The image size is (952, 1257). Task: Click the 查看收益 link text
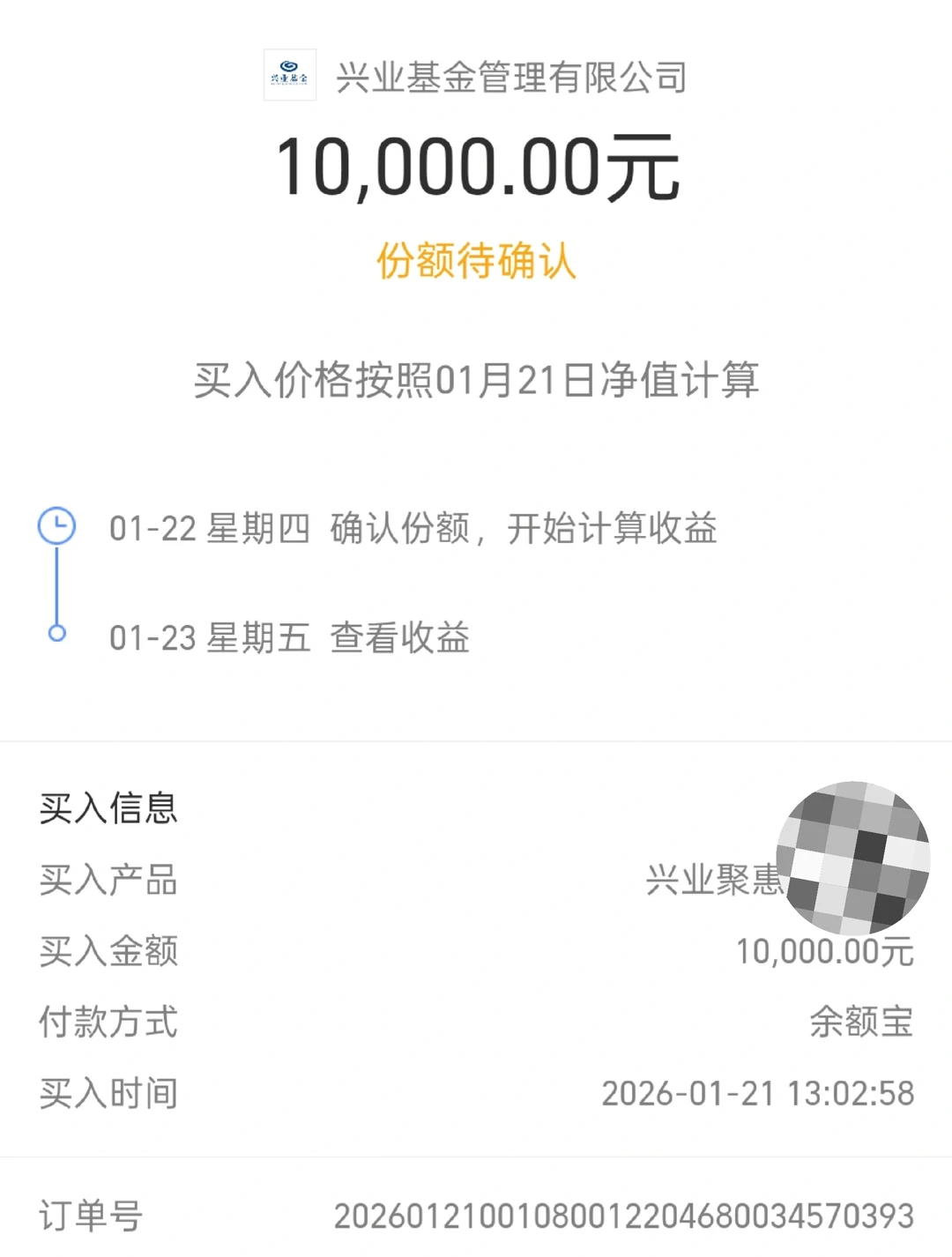[x=402, y=637]
